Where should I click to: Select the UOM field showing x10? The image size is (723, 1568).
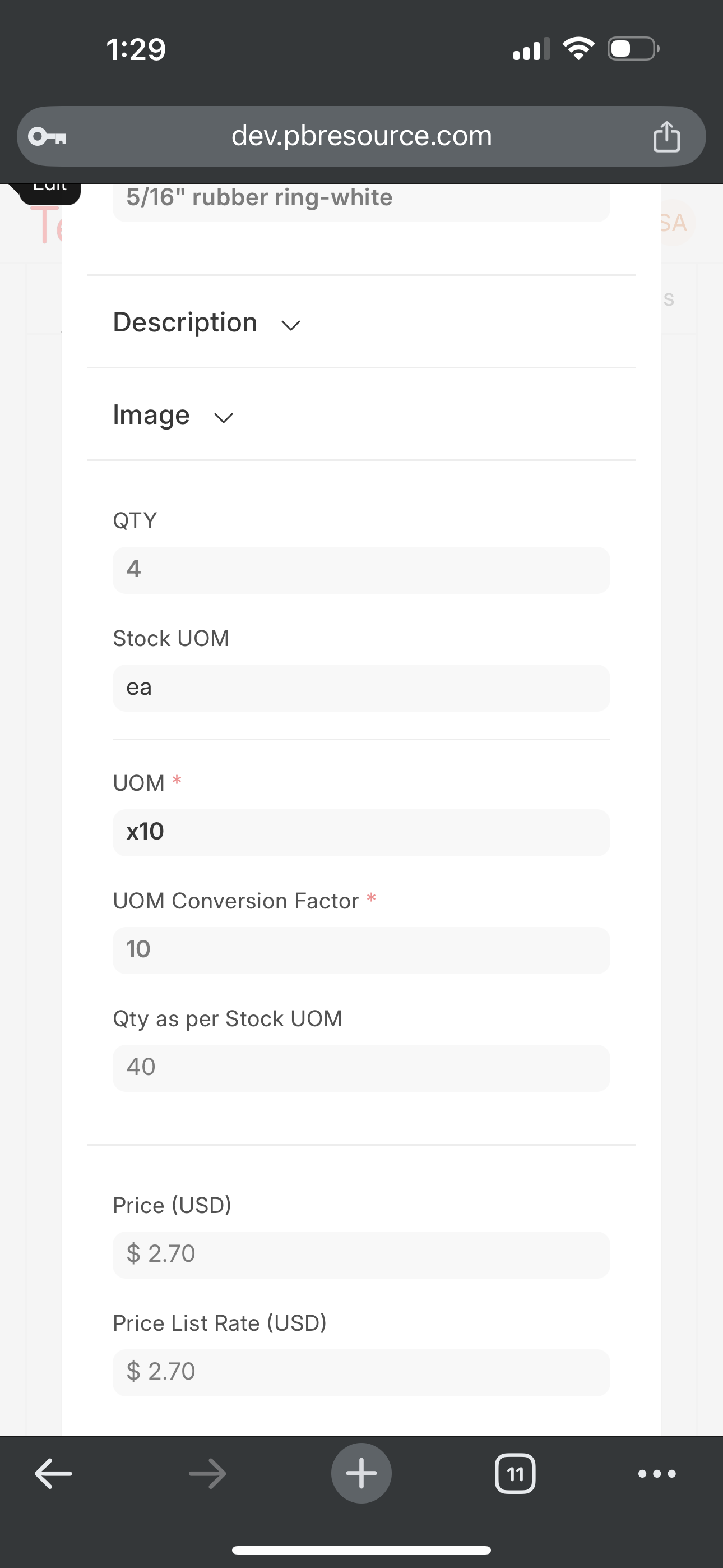coord(361,832)
